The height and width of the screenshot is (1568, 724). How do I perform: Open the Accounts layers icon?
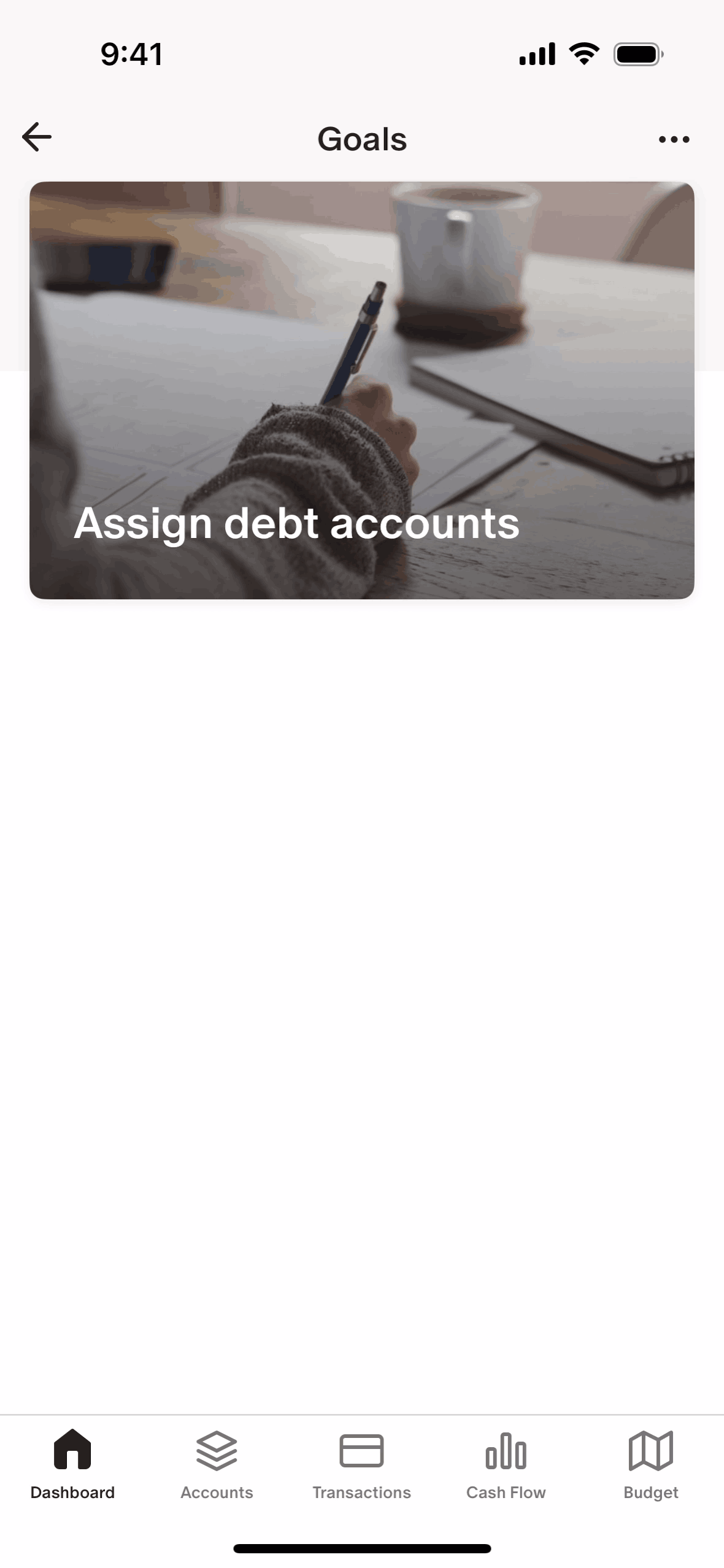217,1450
